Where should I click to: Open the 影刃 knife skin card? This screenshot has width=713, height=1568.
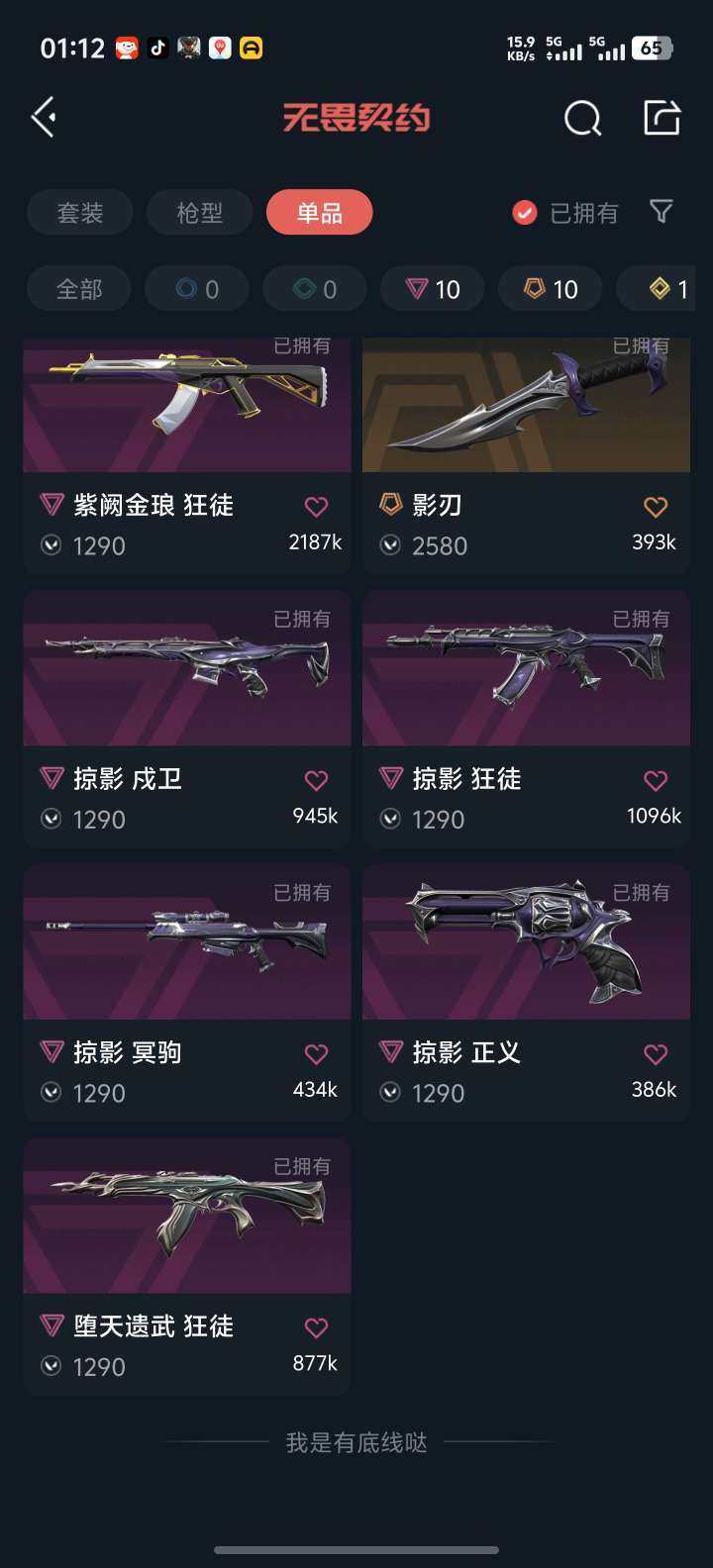click(x=526, y=455)
